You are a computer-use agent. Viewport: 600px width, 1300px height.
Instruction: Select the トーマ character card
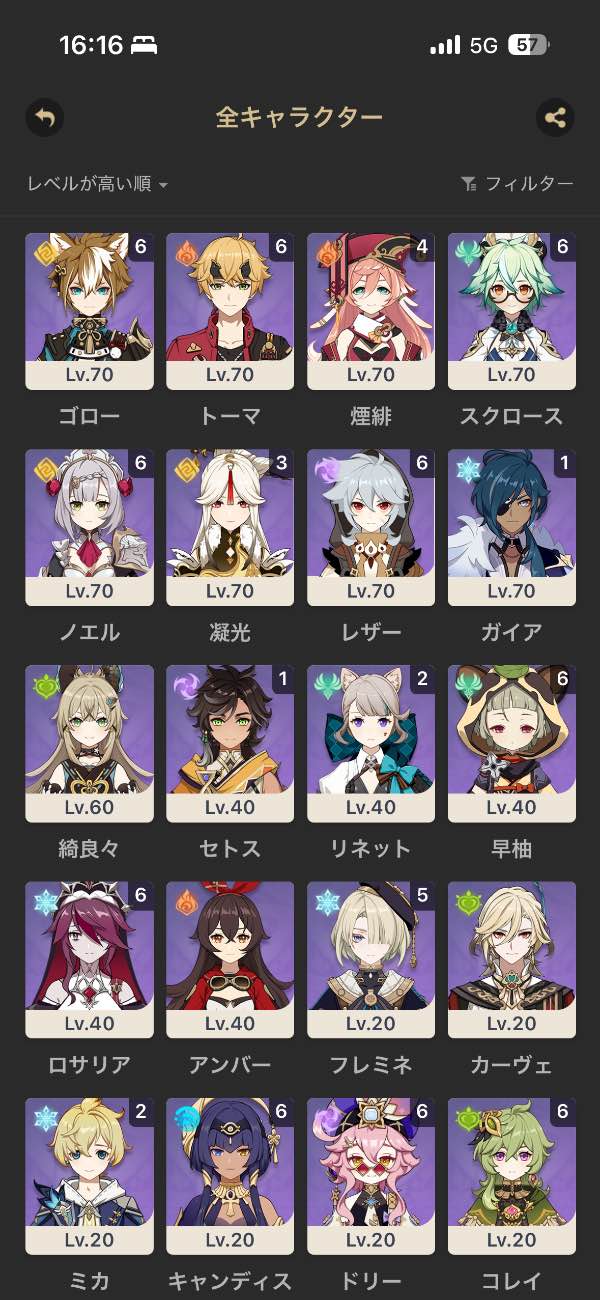pyautogui.click(x=230, y=311)
